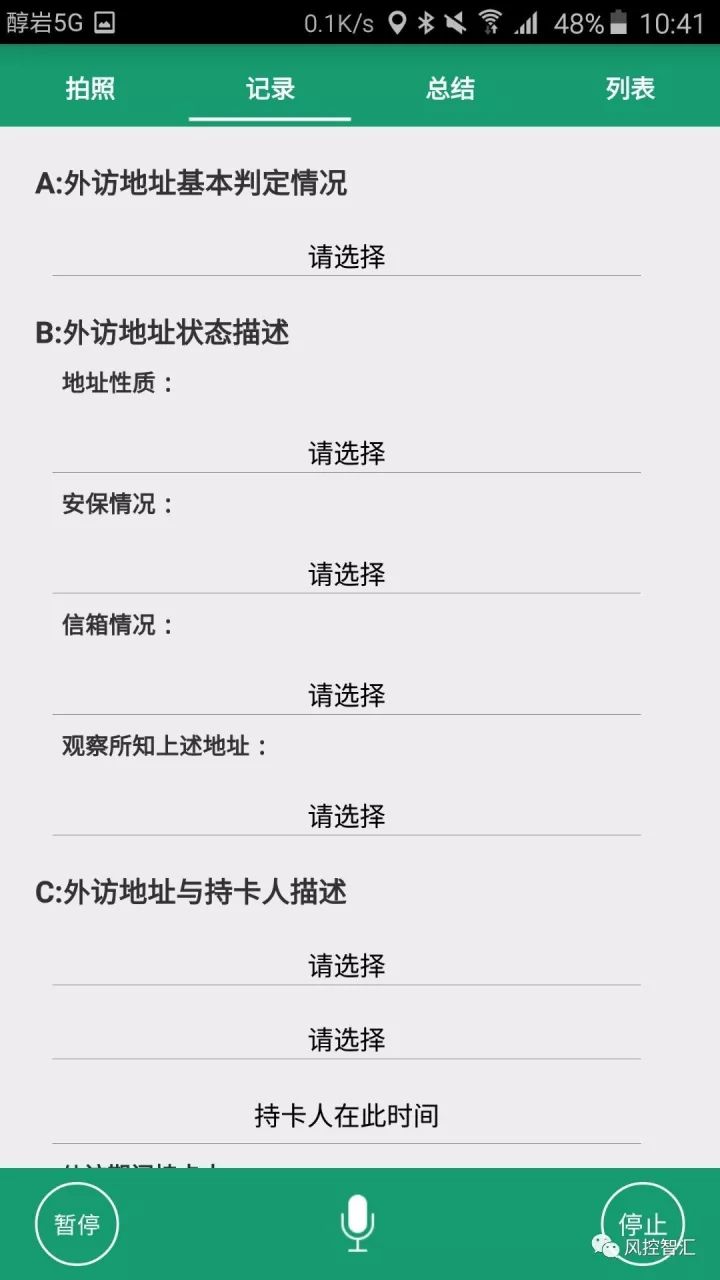Open the 请选择 dropdown under section A

tap(346, 256)
